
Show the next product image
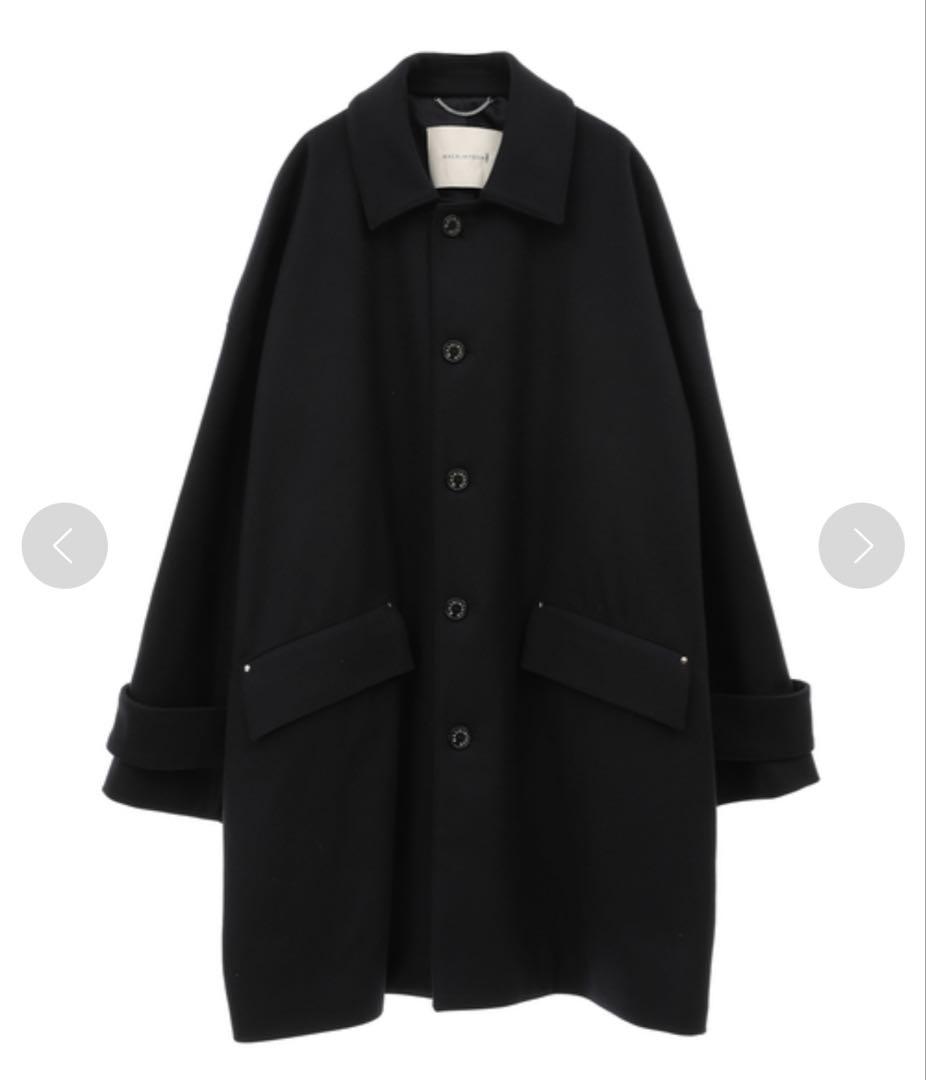click(861, 545)
